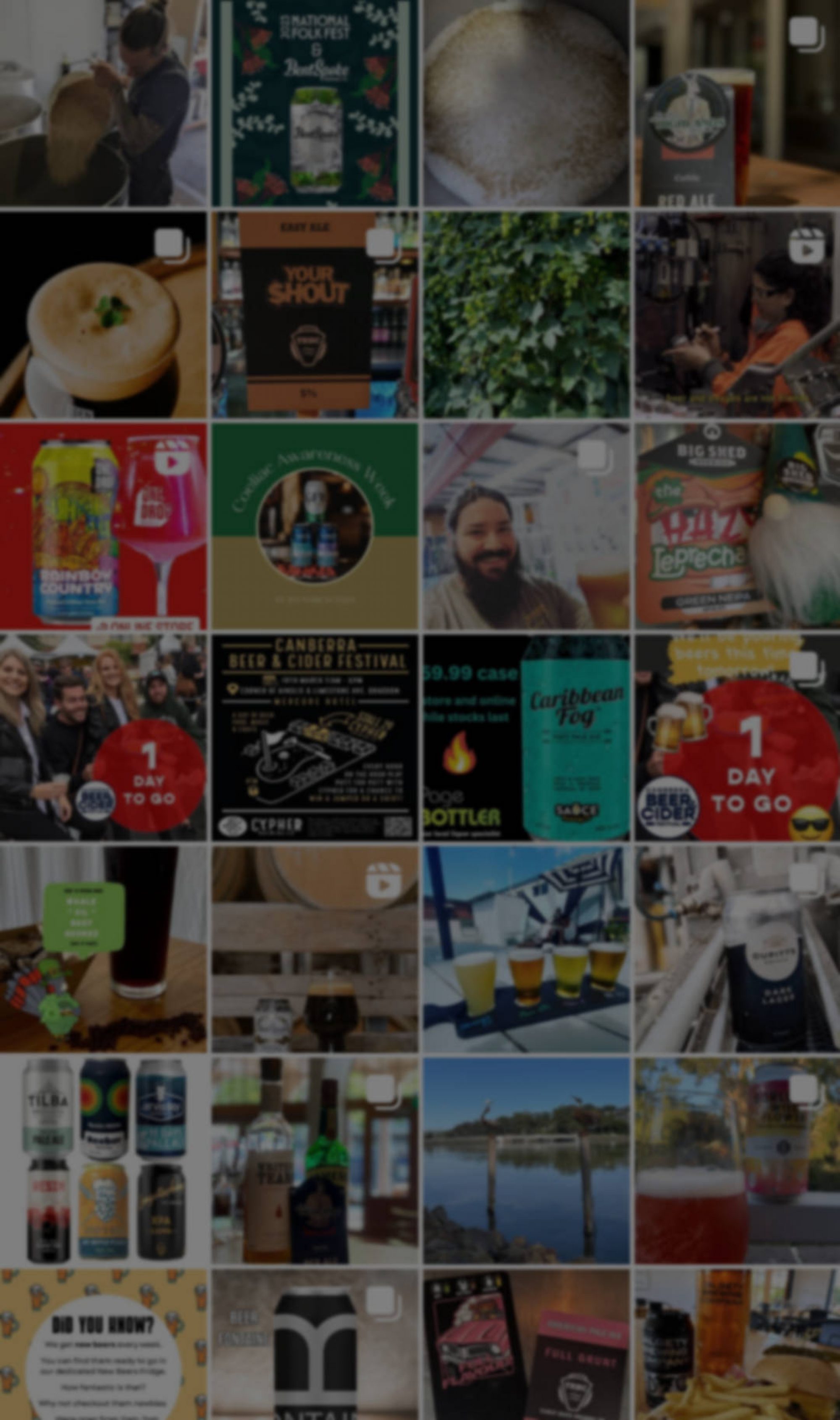Viewport: 840px width, 1420px height.
Task: Open the Your Shout easy ale post
Action: pos(315,315)
